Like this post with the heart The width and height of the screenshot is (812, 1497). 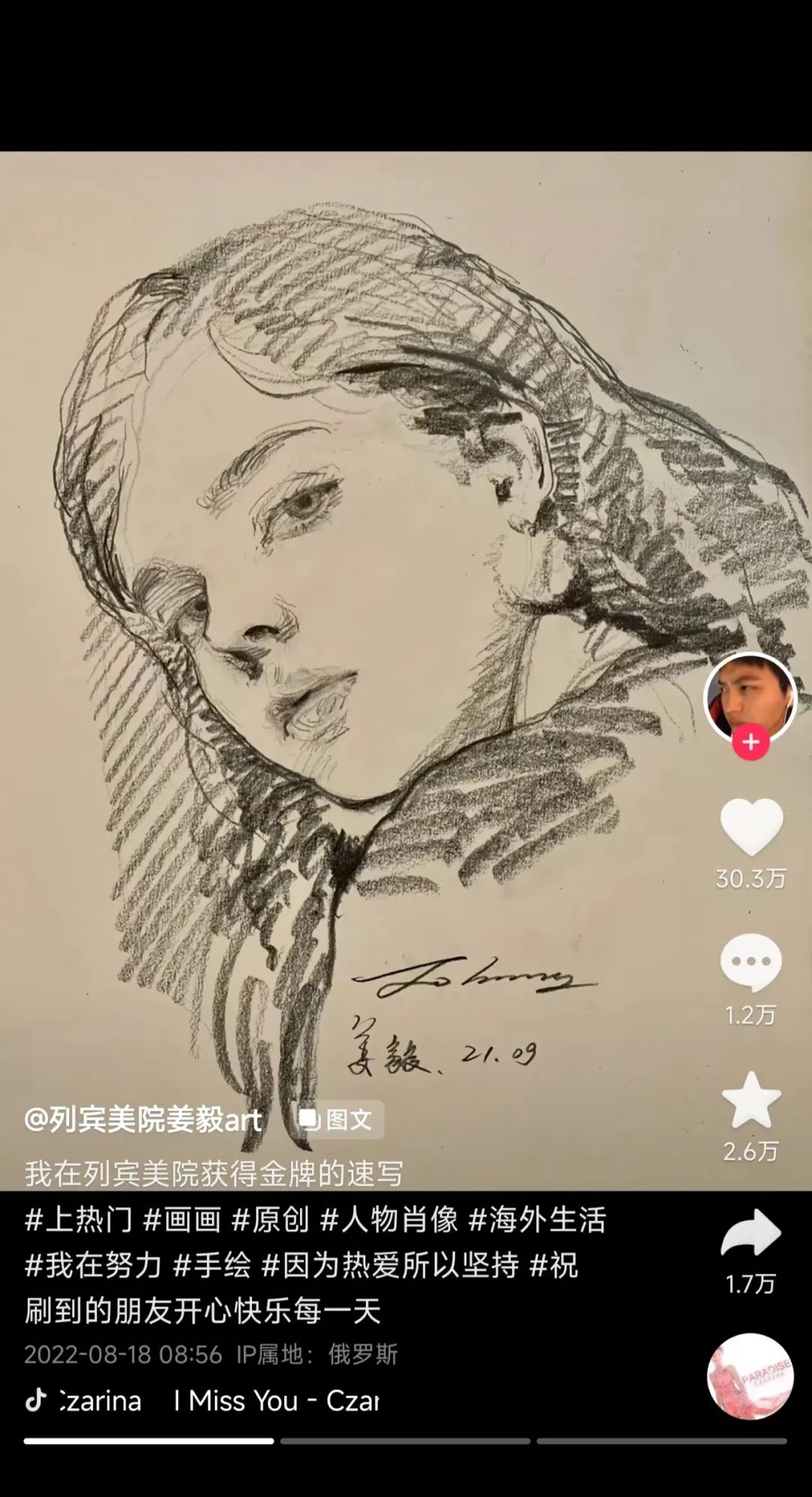[751, 826]
